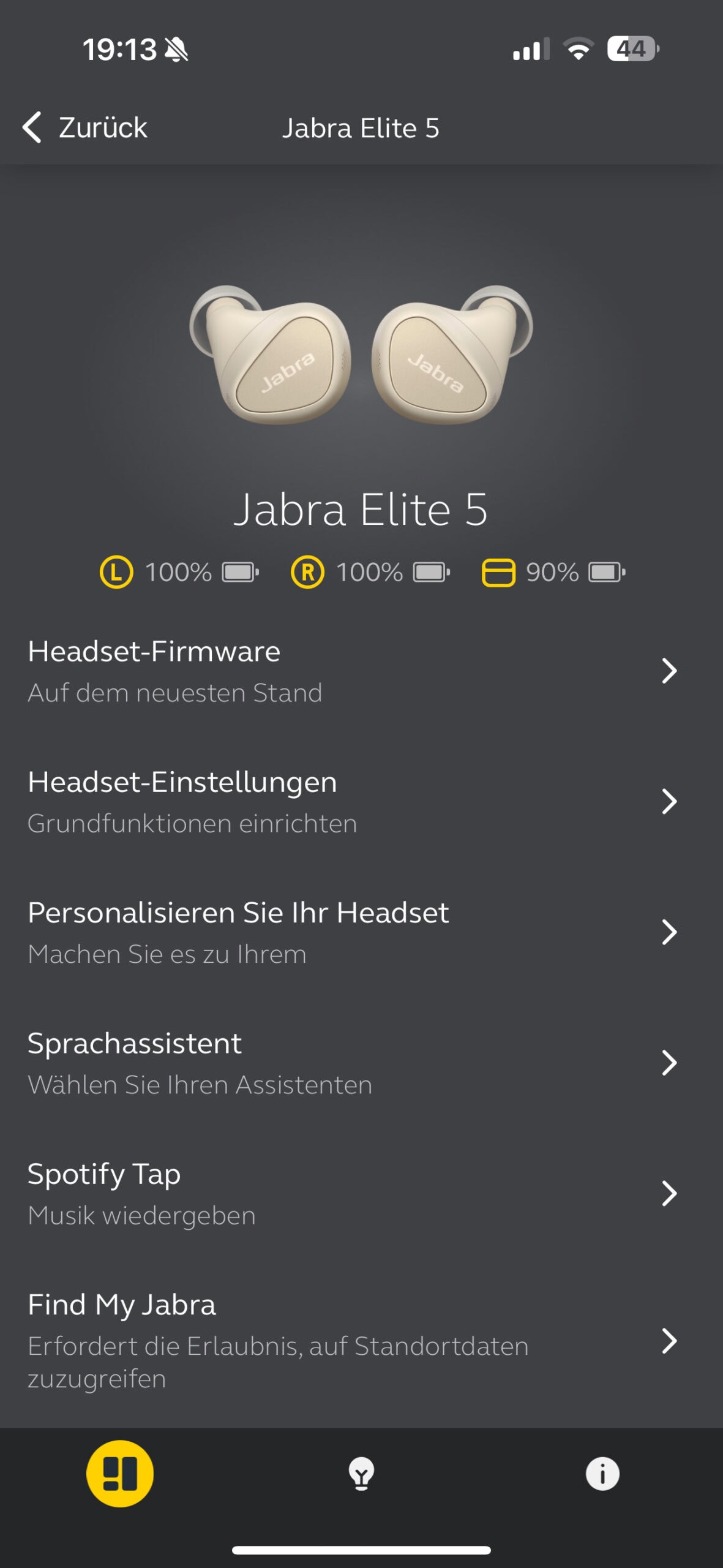Viewport: 723px width, 1568px height.
Task: Switch to the info tab
Action: click(x=602, y=1473)
